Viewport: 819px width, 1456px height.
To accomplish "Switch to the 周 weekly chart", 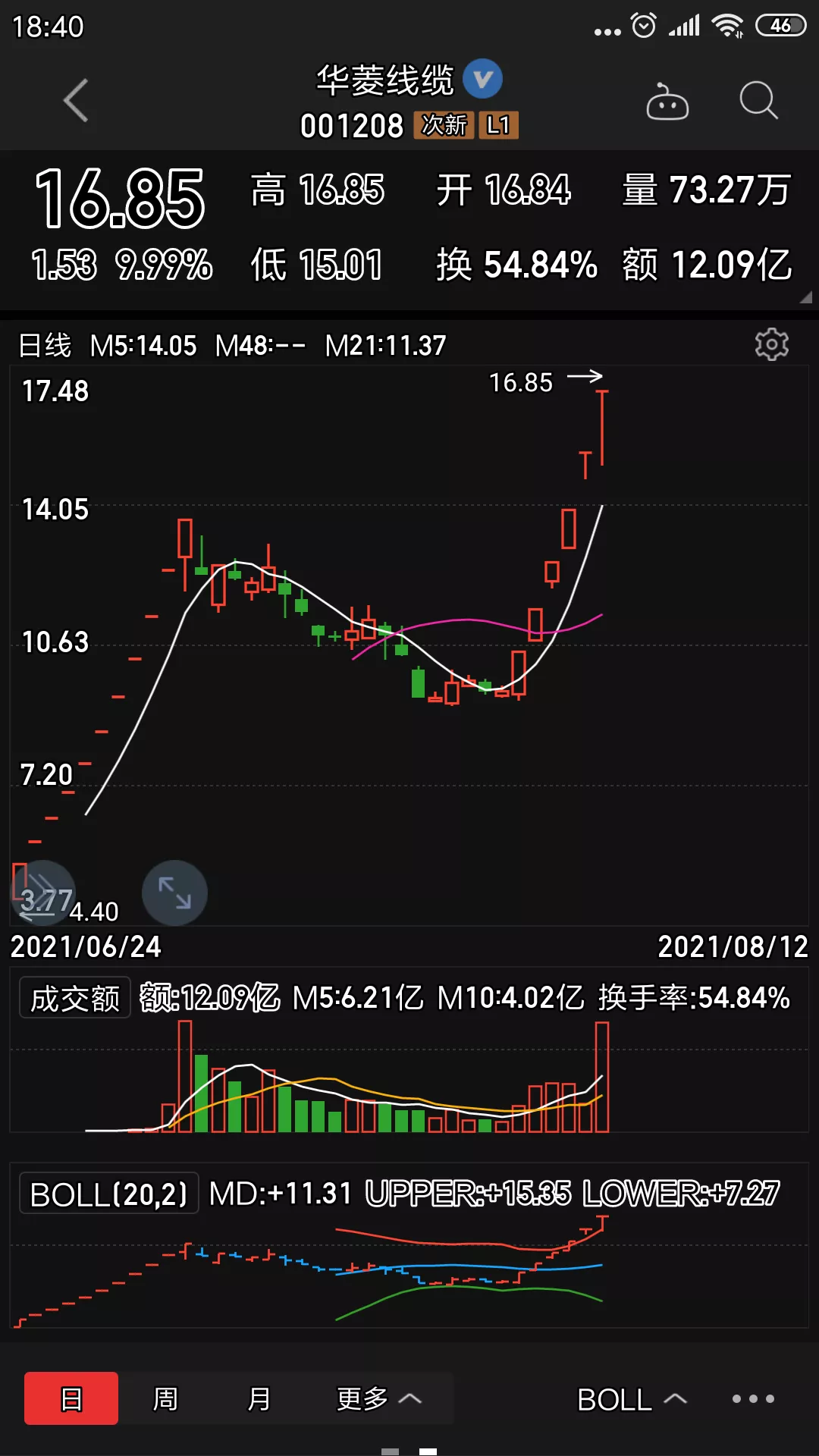I will pyautogui.click(x=165, y=1398).
